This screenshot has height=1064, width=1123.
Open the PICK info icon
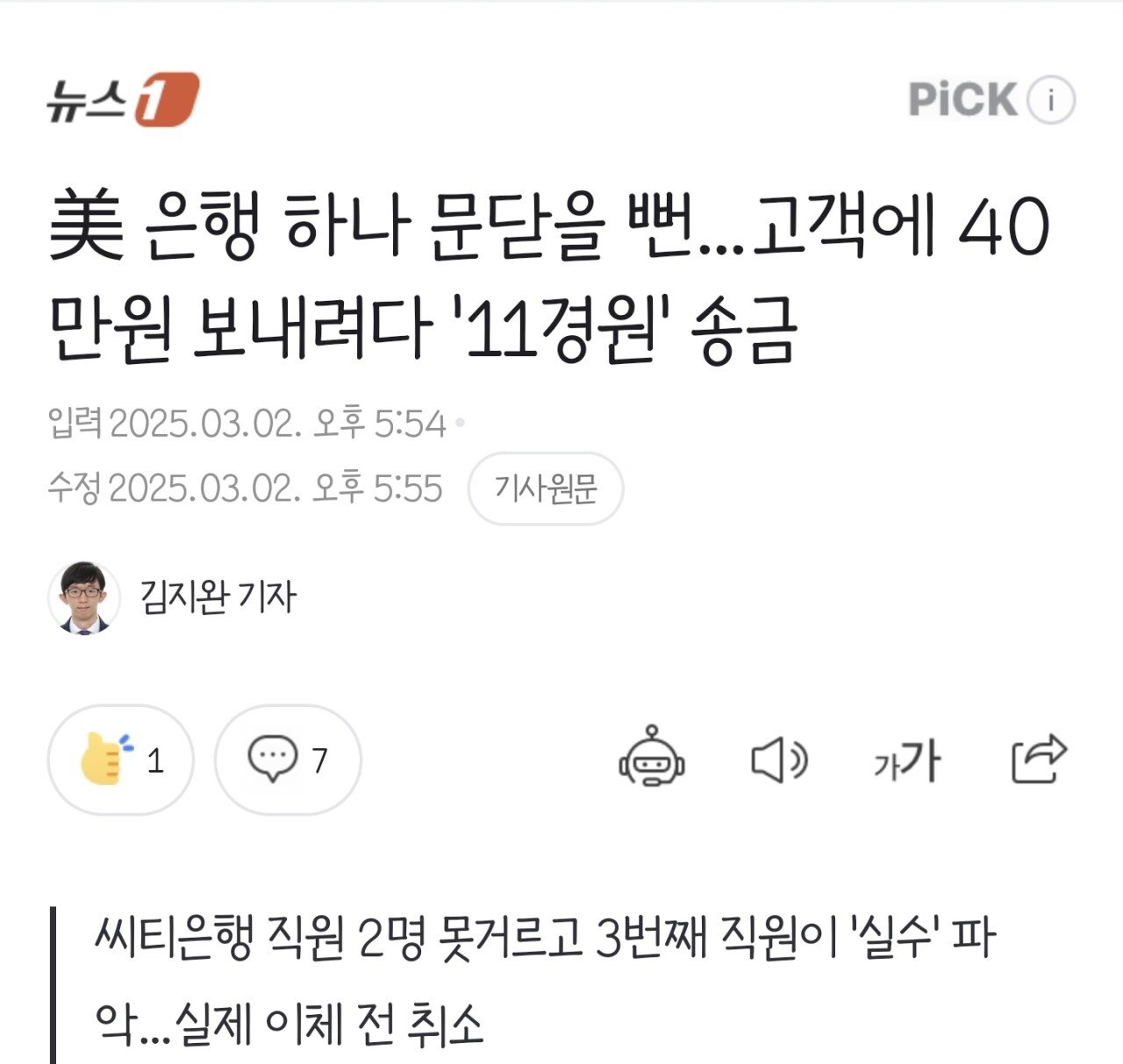point(1049,99)
